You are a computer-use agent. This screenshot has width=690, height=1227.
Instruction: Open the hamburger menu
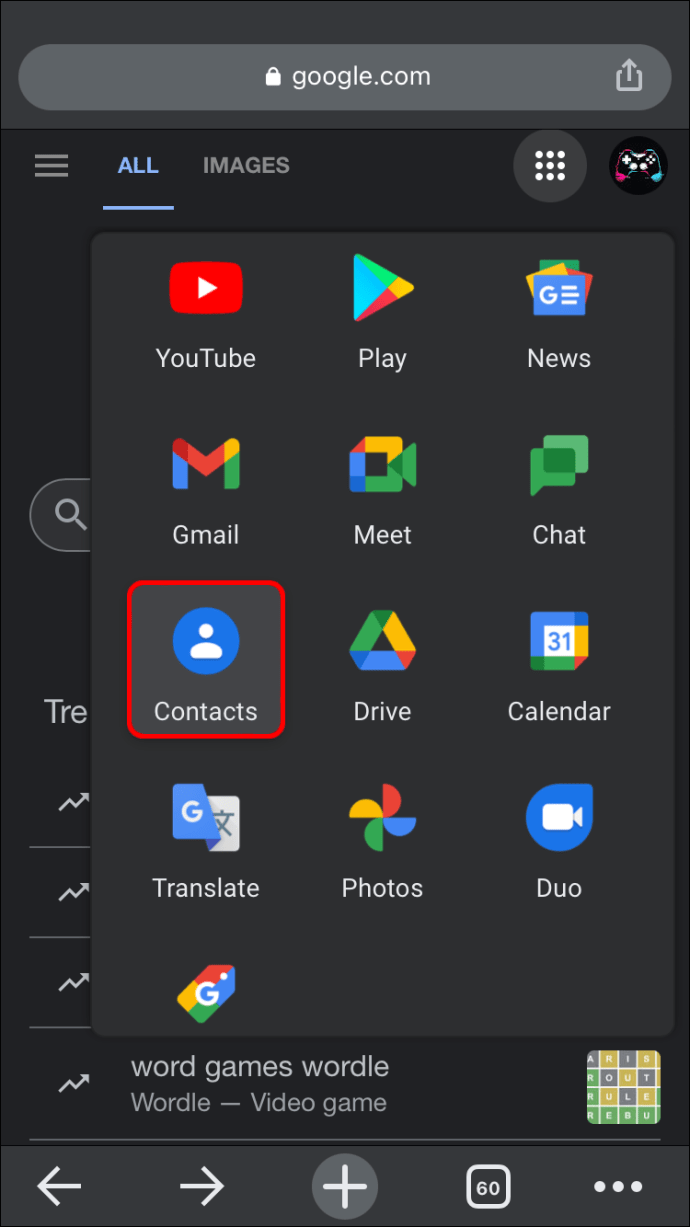click(x=51, y=165)
